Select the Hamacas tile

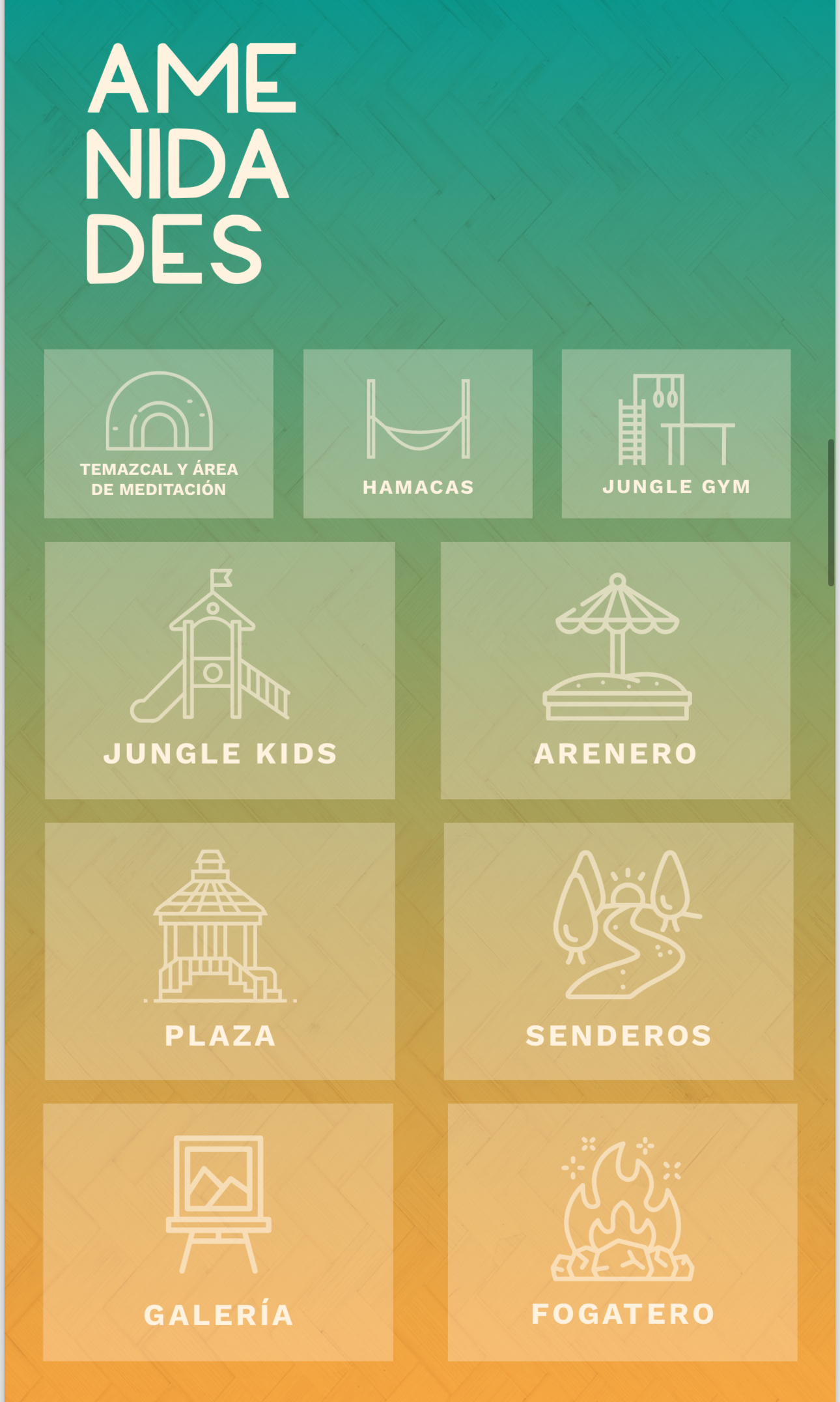point(418,434)
